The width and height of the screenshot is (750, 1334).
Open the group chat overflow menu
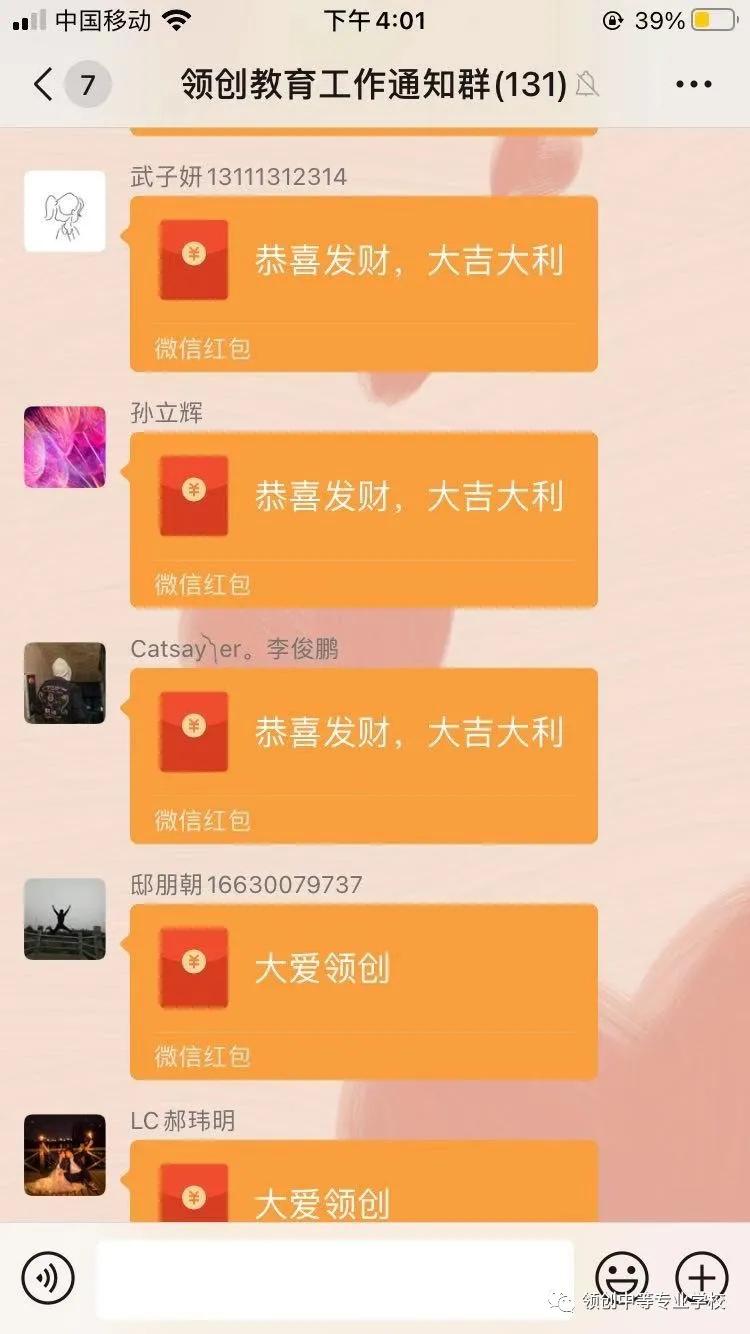pos(693,85)
